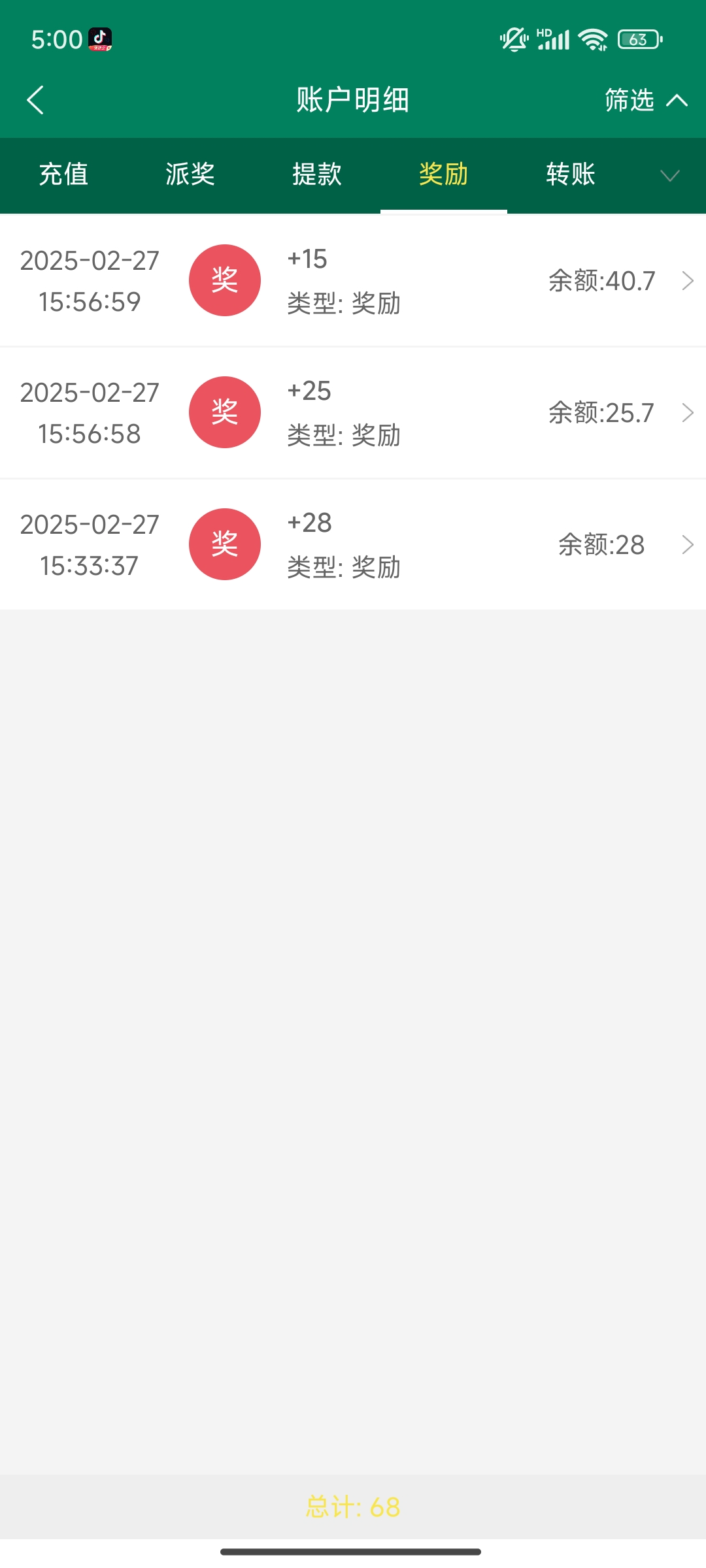Open the +15 reward record
This screenshot has height=1568, width=706.
tap(353, 280)
